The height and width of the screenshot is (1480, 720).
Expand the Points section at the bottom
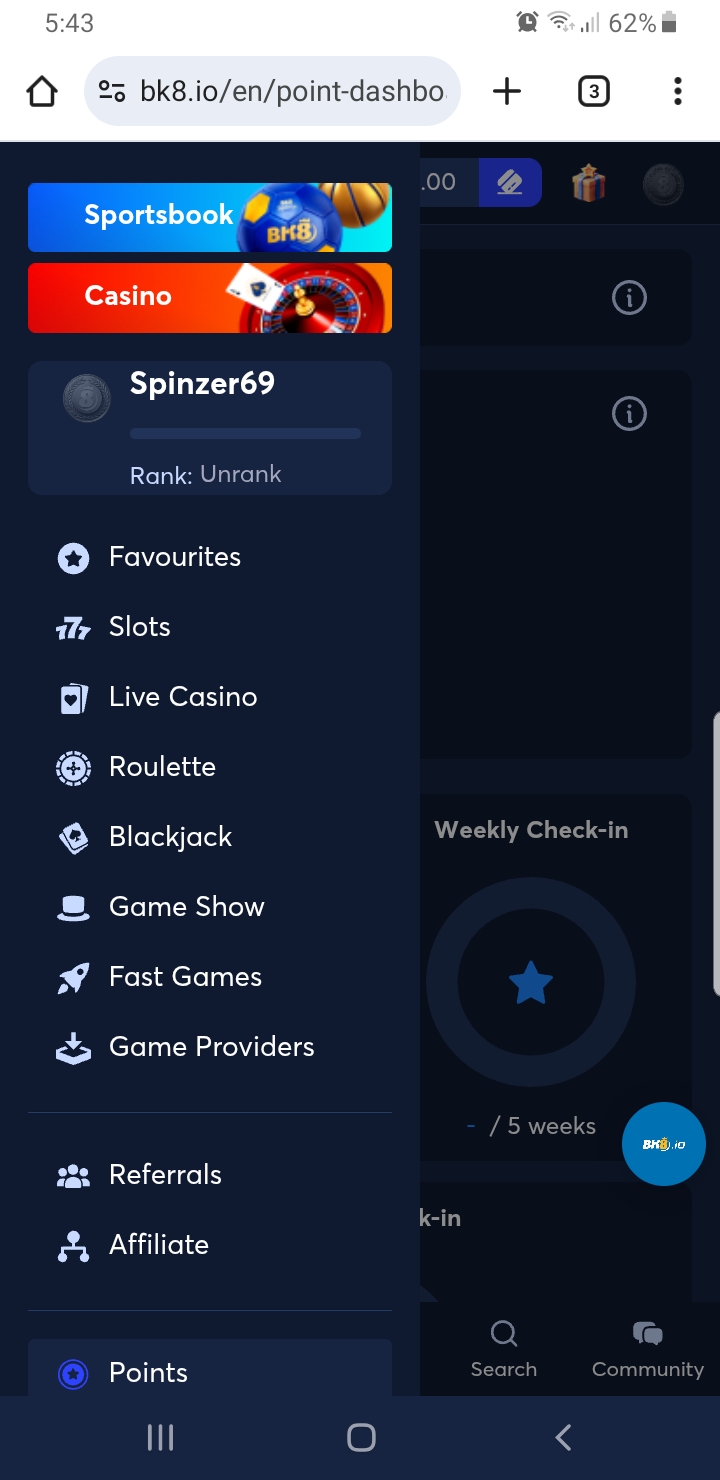148,1373
